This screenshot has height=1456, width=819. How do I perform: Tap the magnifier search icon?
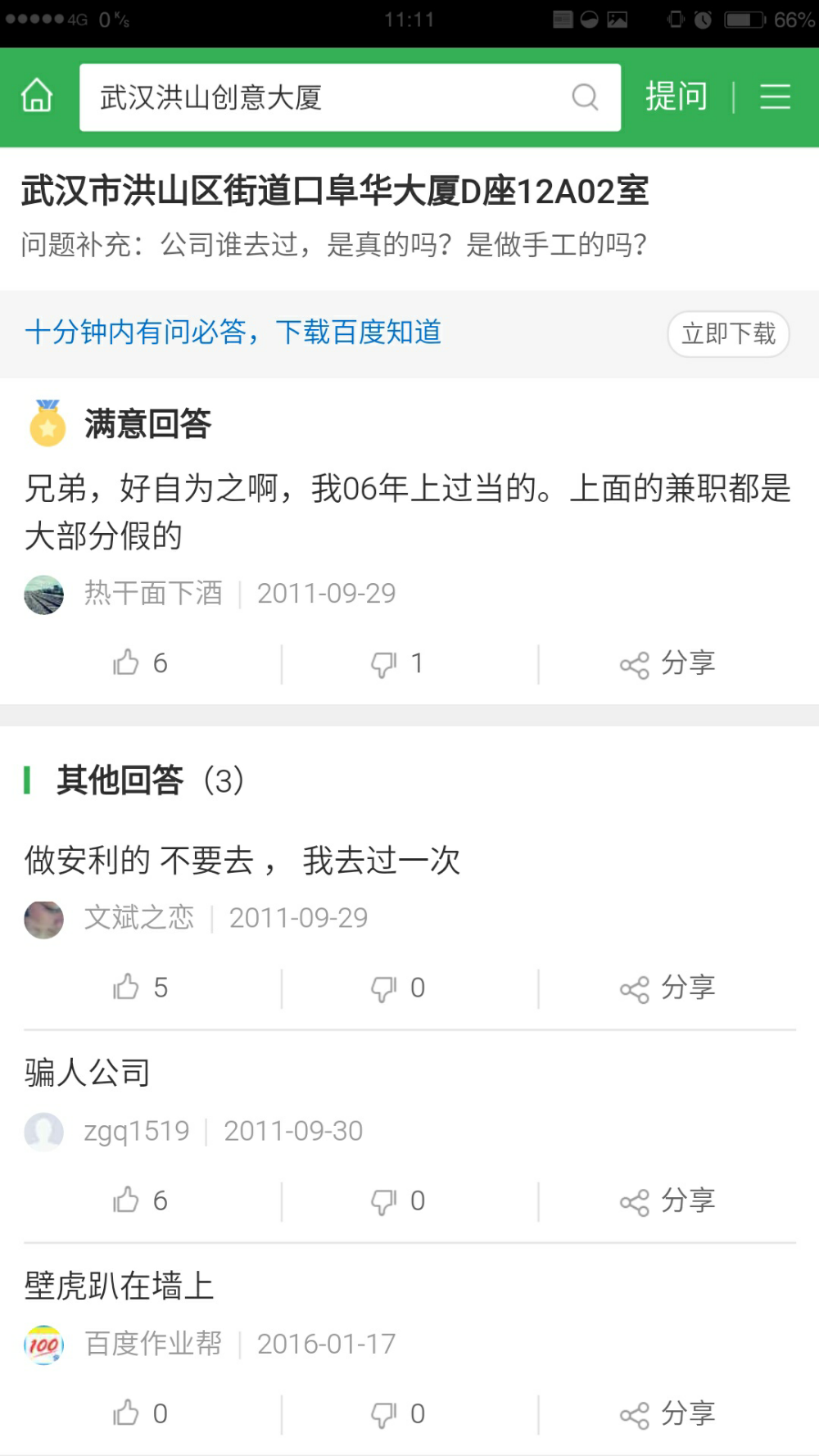[585, 97]
